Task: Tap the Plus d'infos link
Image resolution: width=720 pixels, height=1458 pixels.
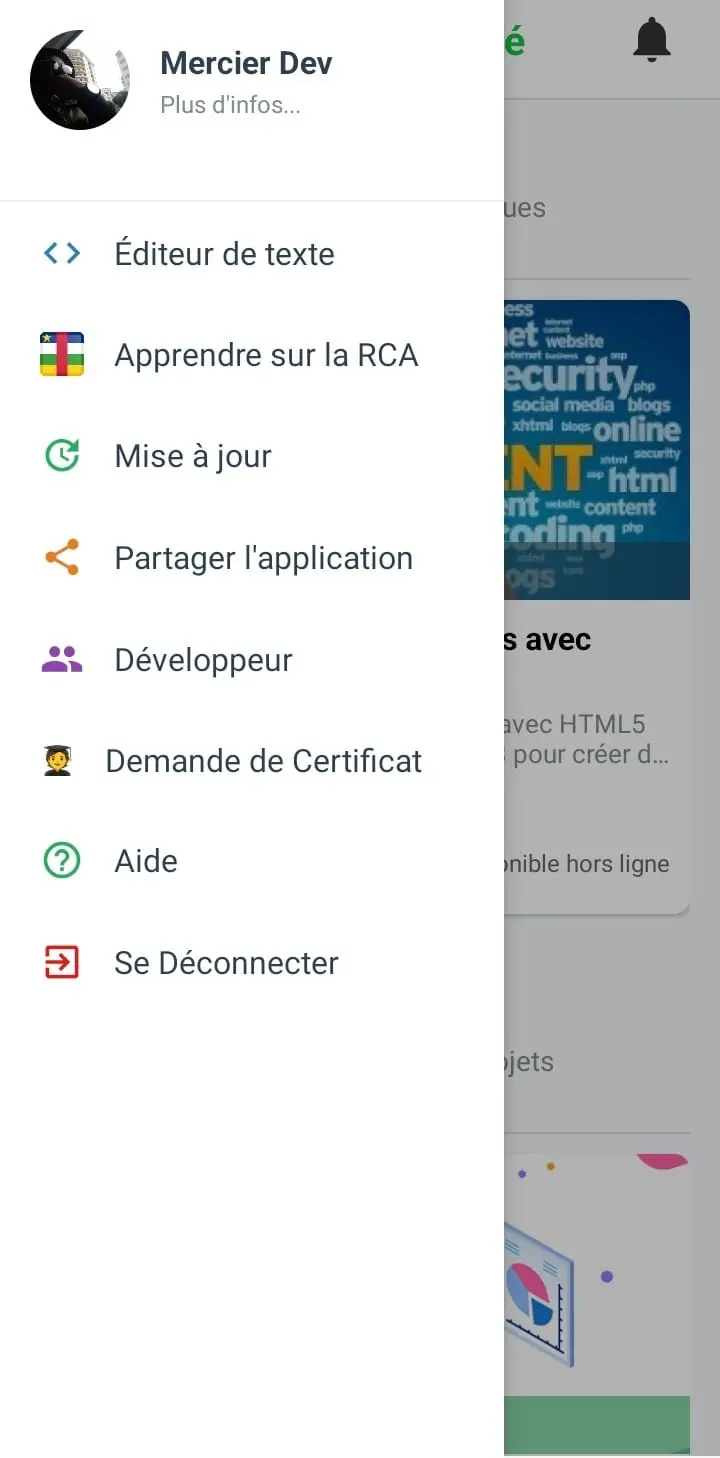Action: point(230,105)
